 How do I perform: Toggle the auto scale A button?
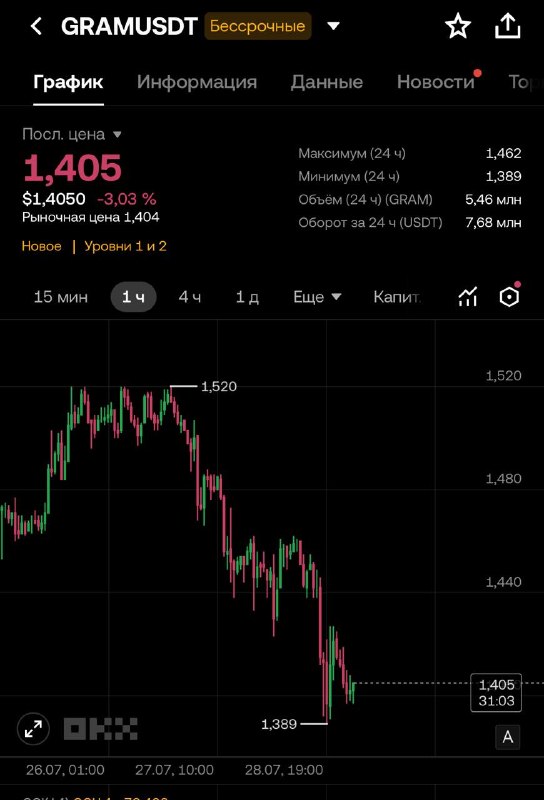507,737
